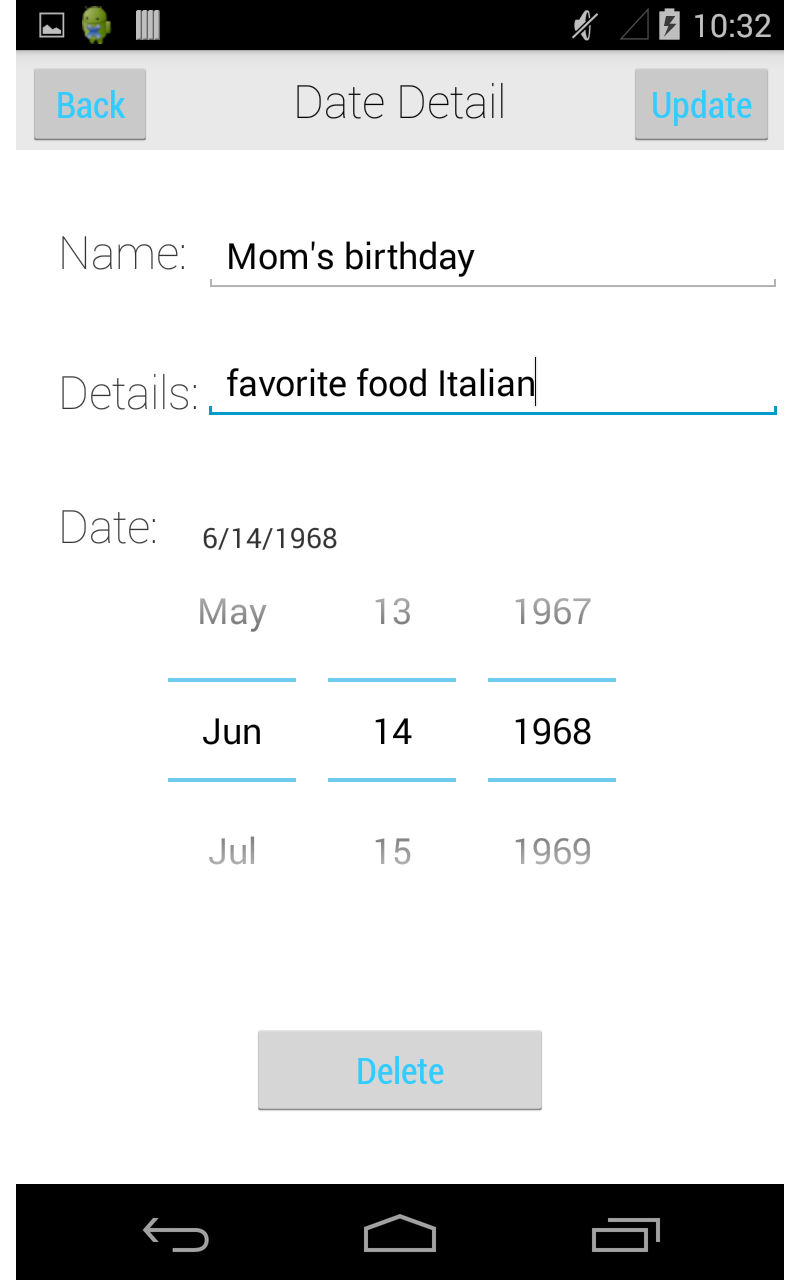Tap the silent mode icon in status bar

(x=585, y=26)
